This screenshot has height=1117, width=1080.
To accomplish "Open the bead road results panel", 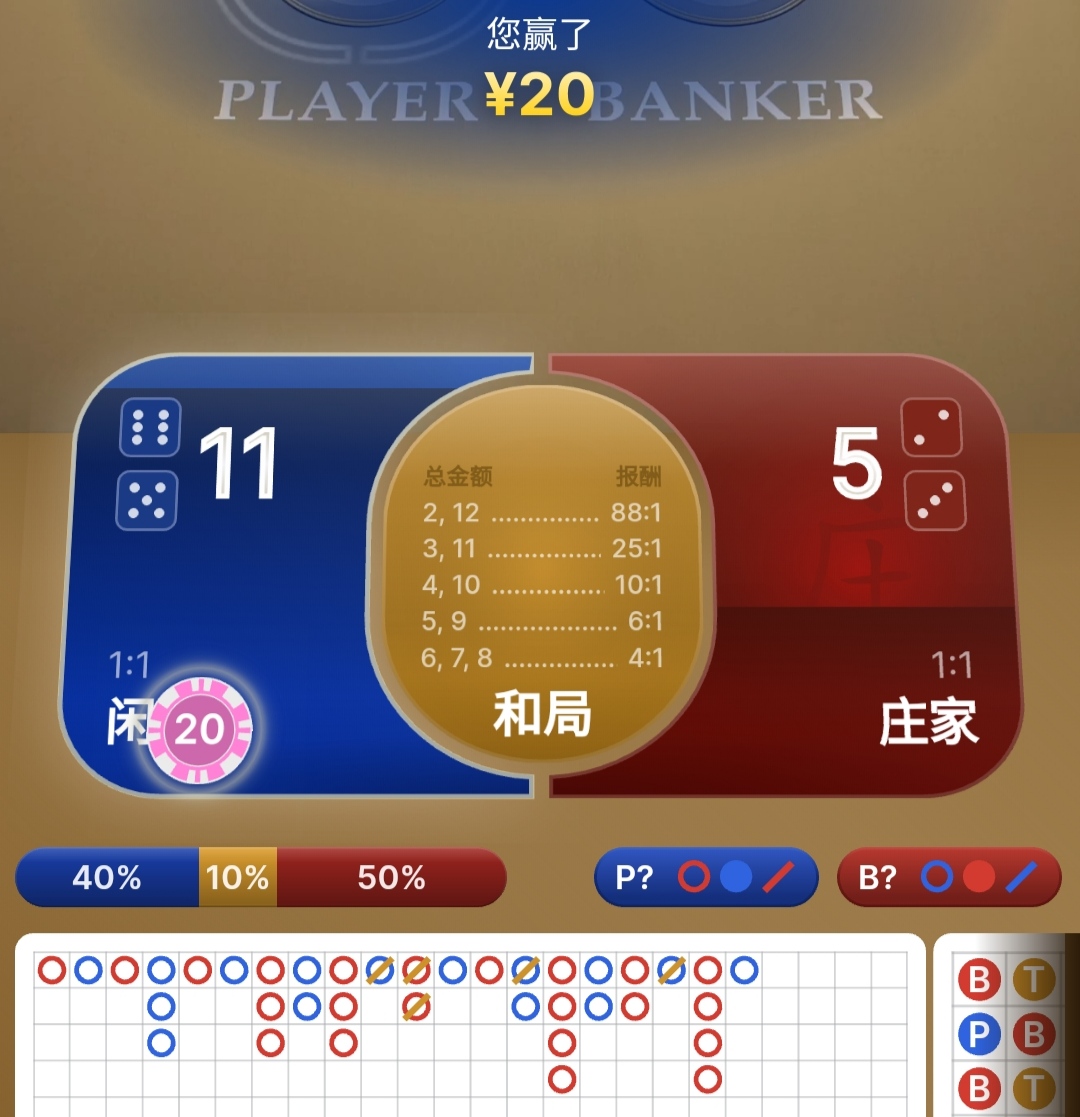I will point(1005,1030).
